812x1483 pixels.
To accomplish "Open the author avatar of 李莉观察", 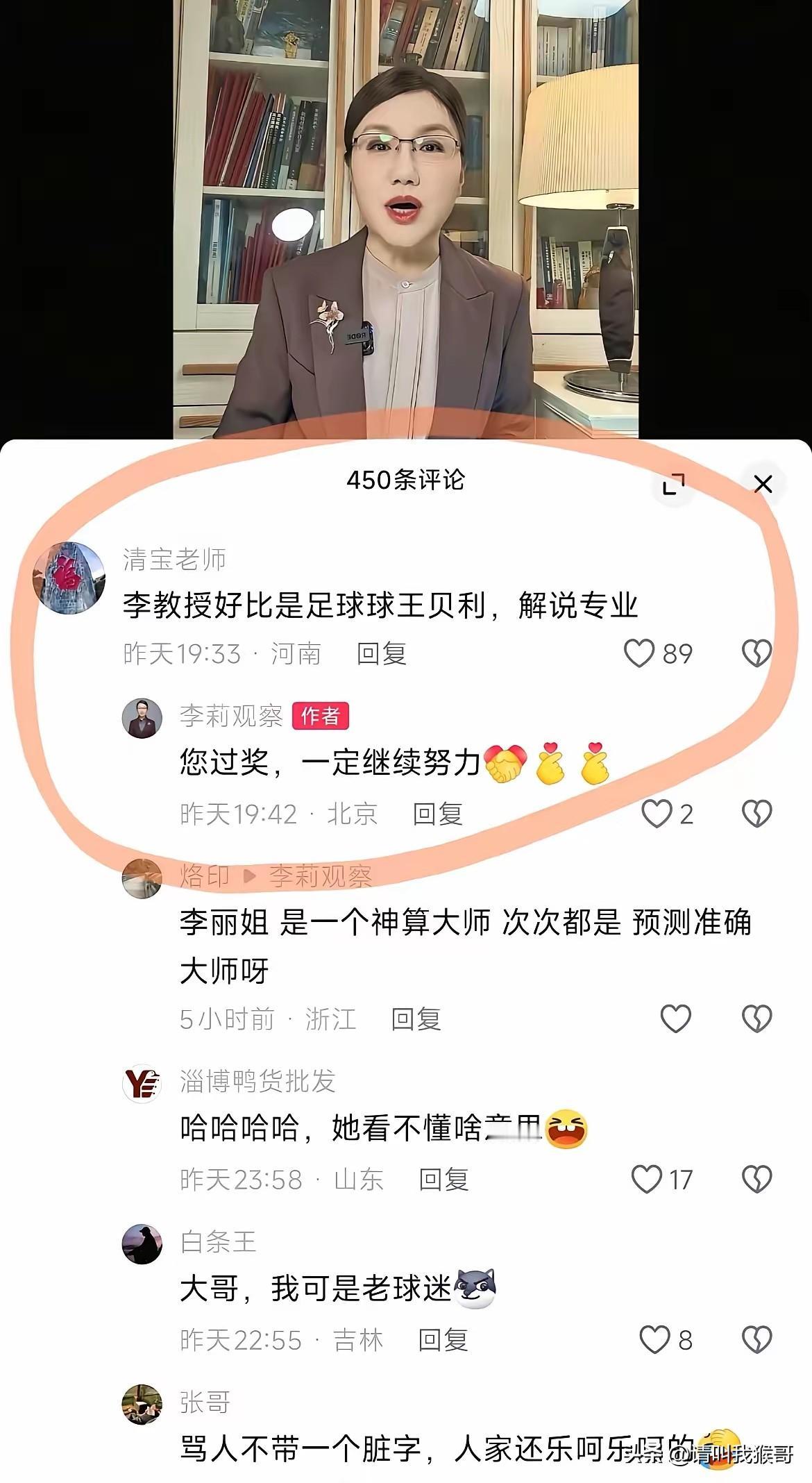I will tap(142, 719).
